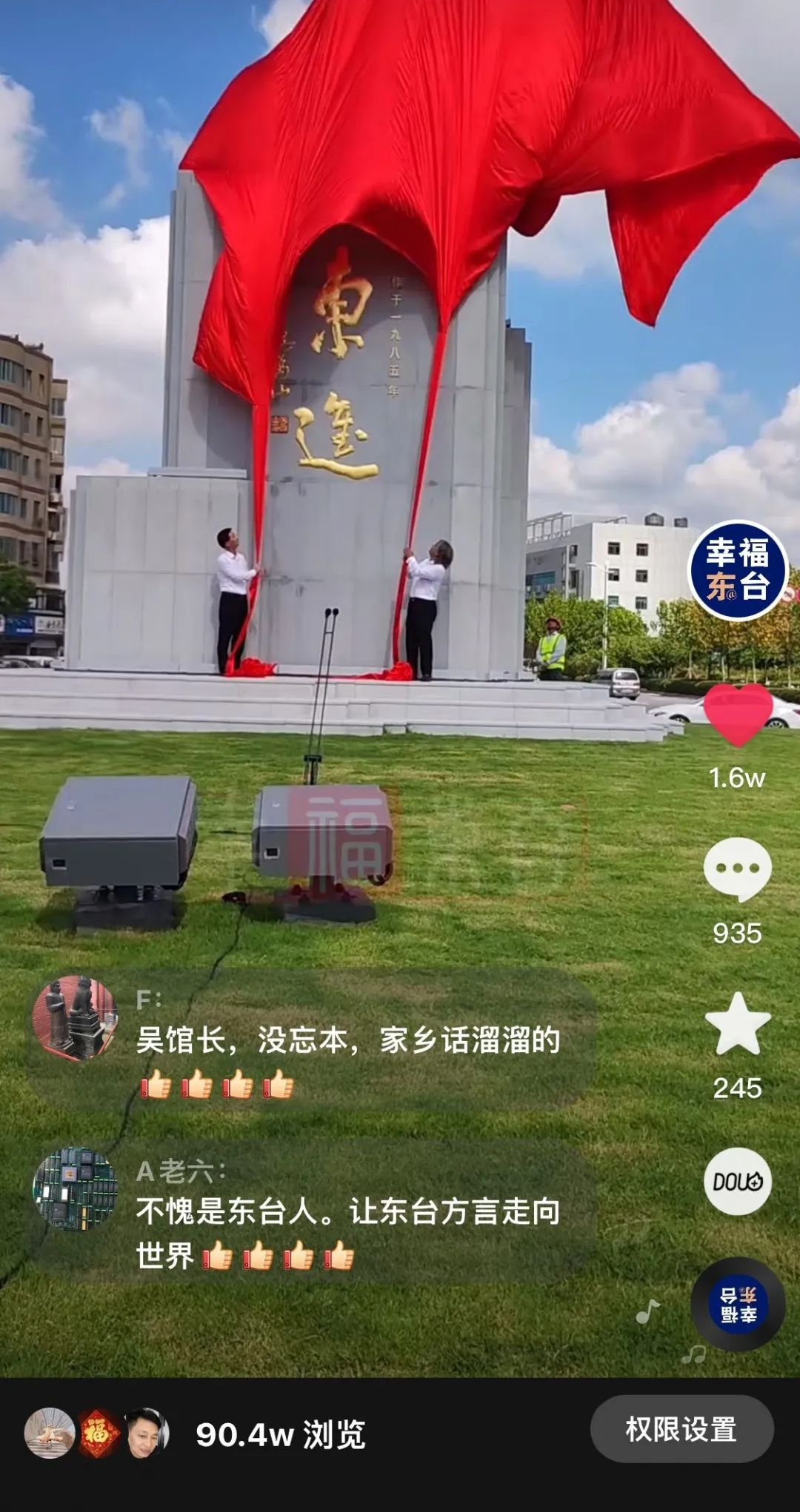Open the comment from A老六
The image size is (800, 1512).
311,1211
